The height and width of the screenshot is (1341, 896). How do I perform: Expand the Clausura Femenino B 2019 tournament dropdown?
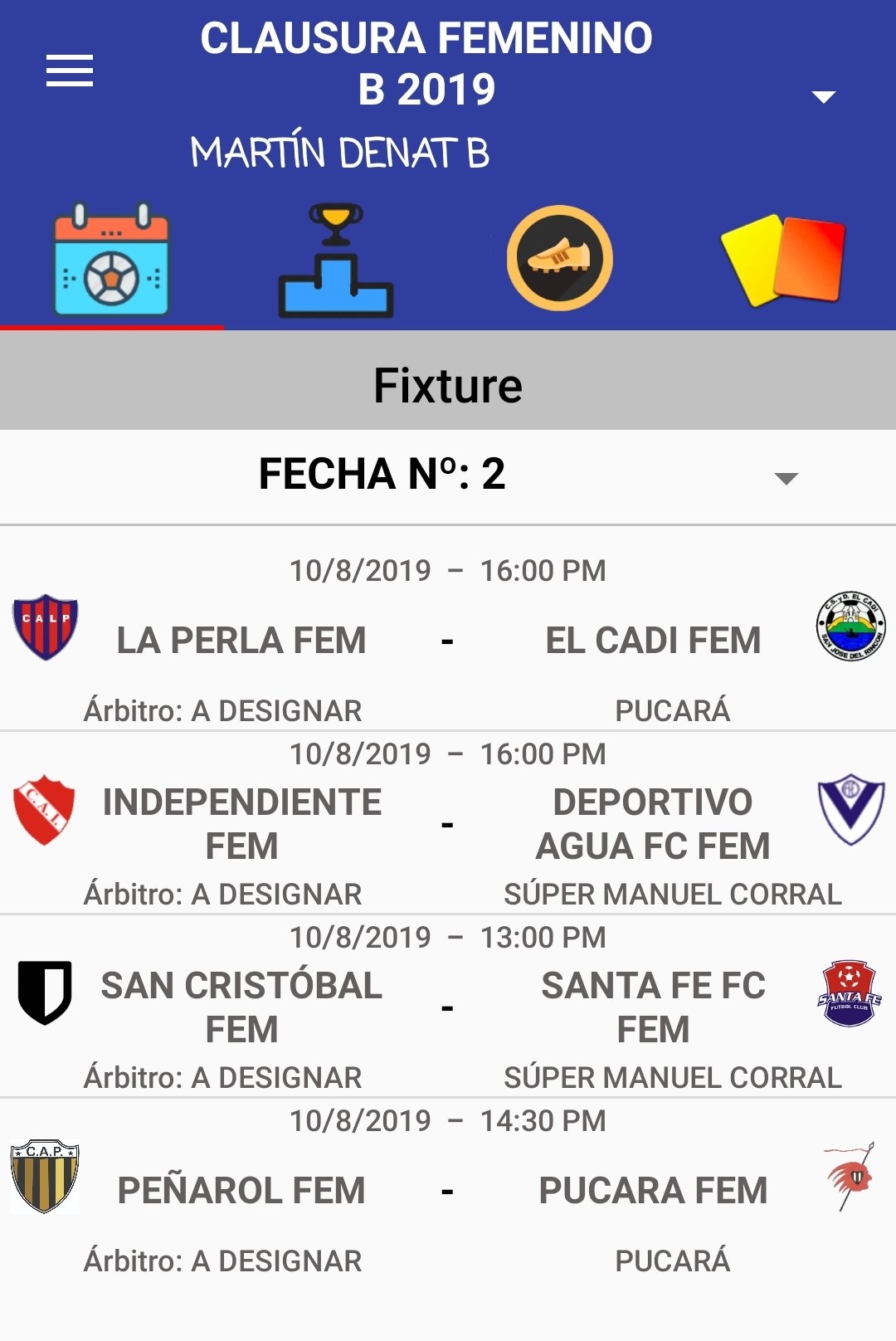(822, 97)
